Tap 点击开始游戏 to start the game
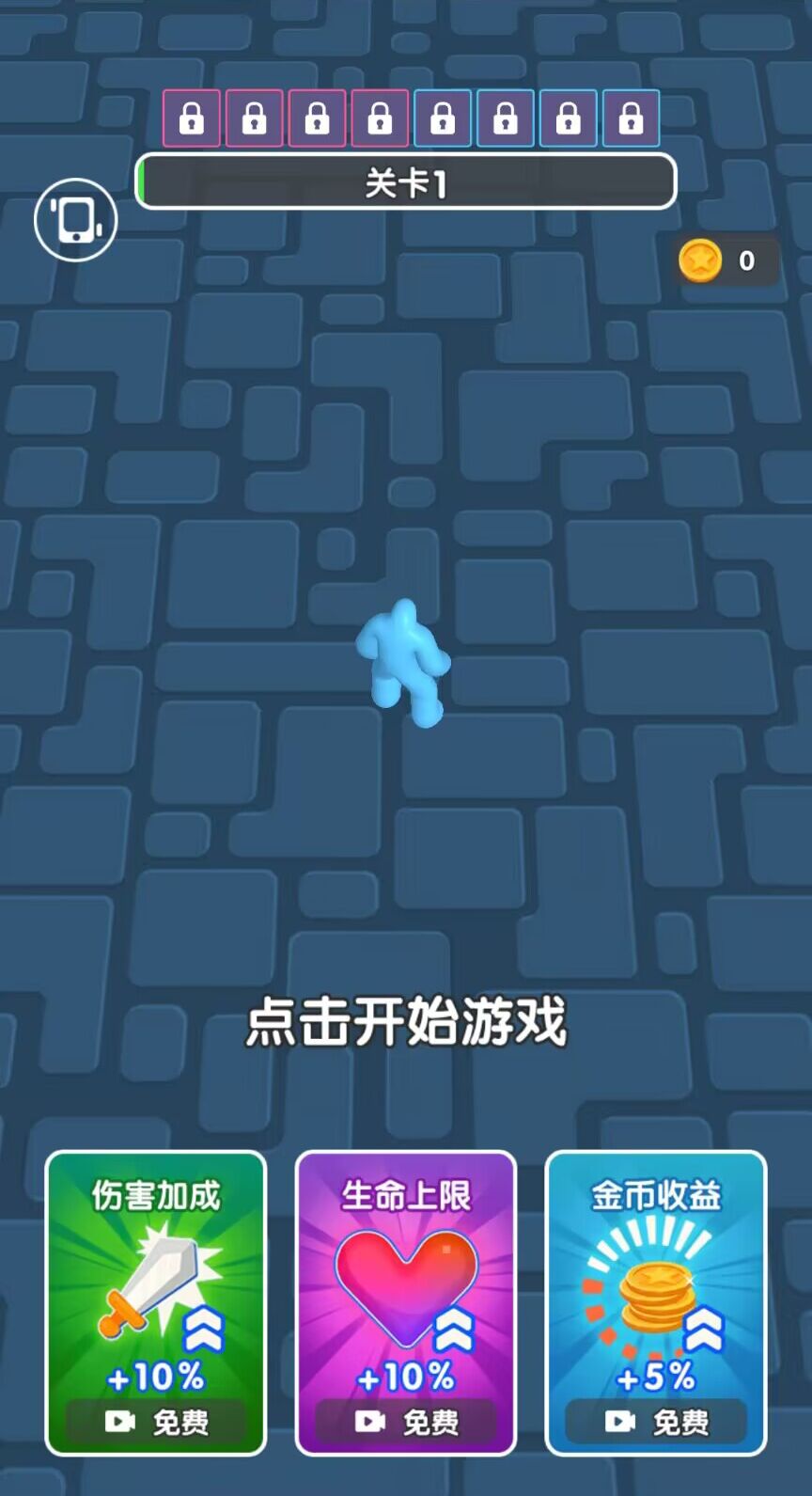 pyautogui.click(x=406, y=1021)
